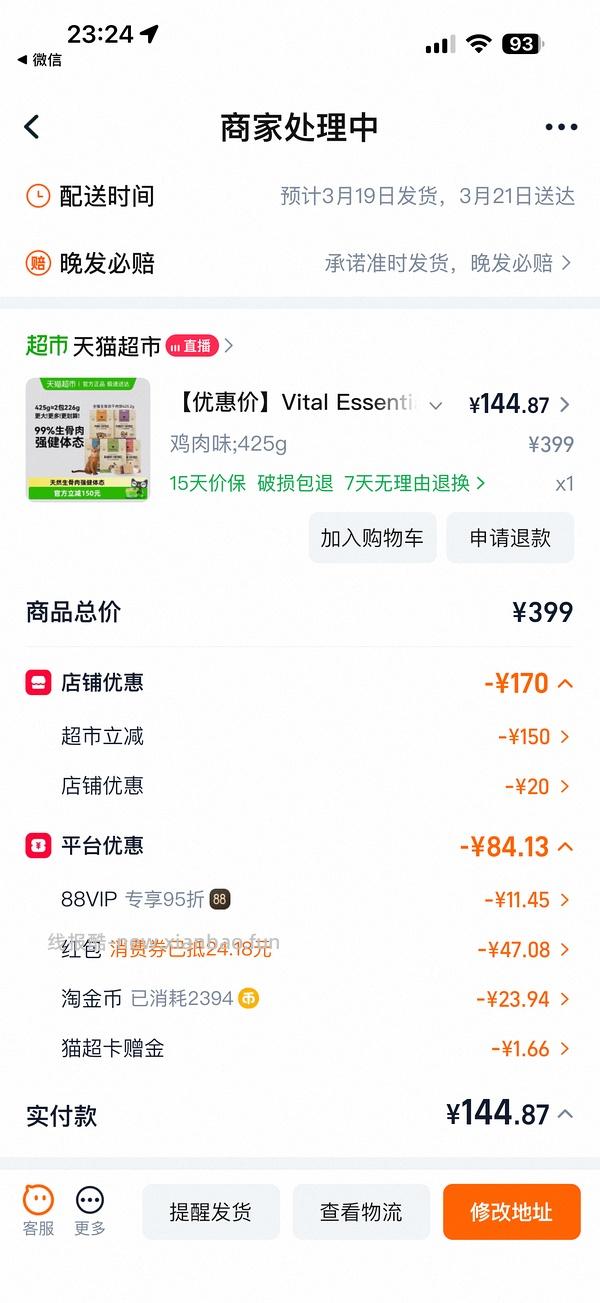Expand the product title dropdown arrow

tap(435, 405)
